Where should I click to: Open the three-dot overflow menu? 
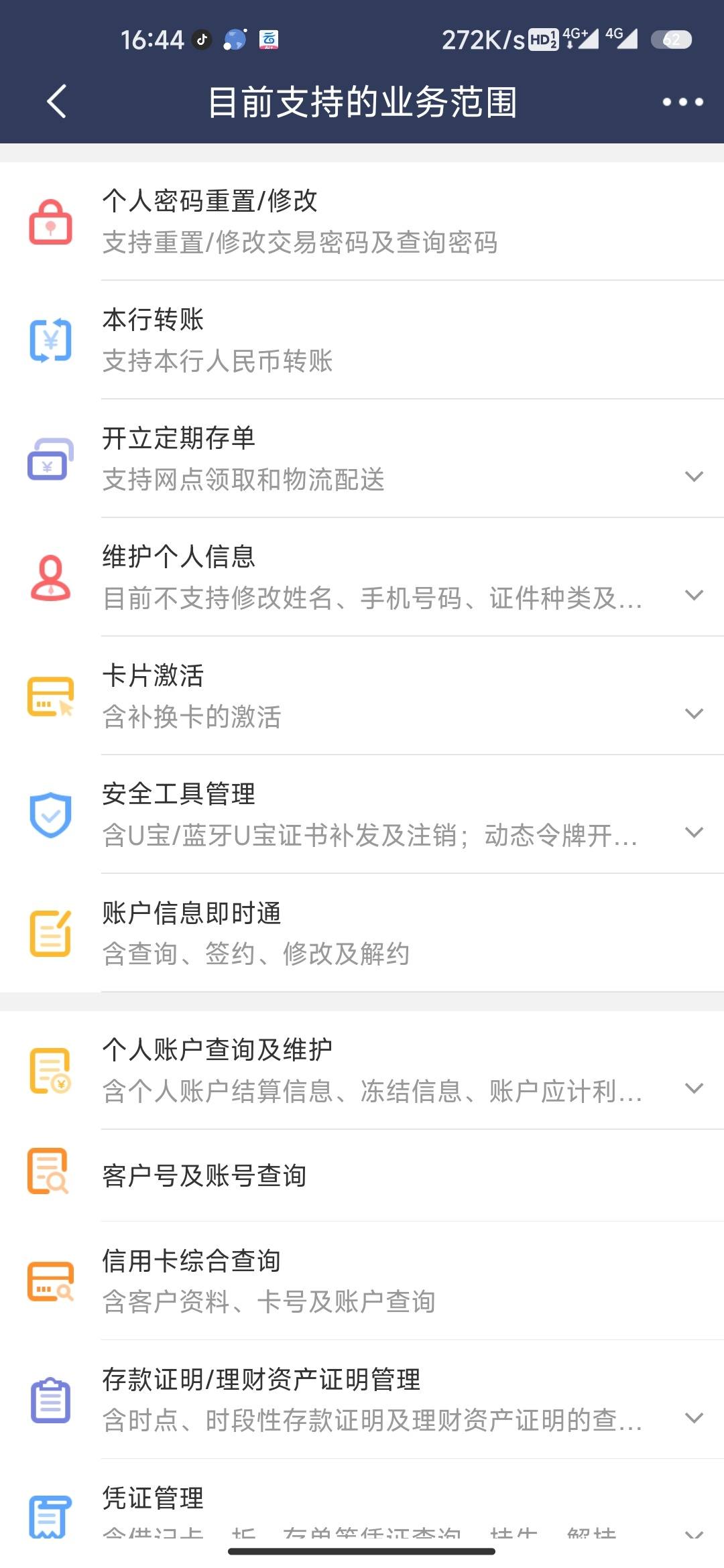(x=682, y=102)
